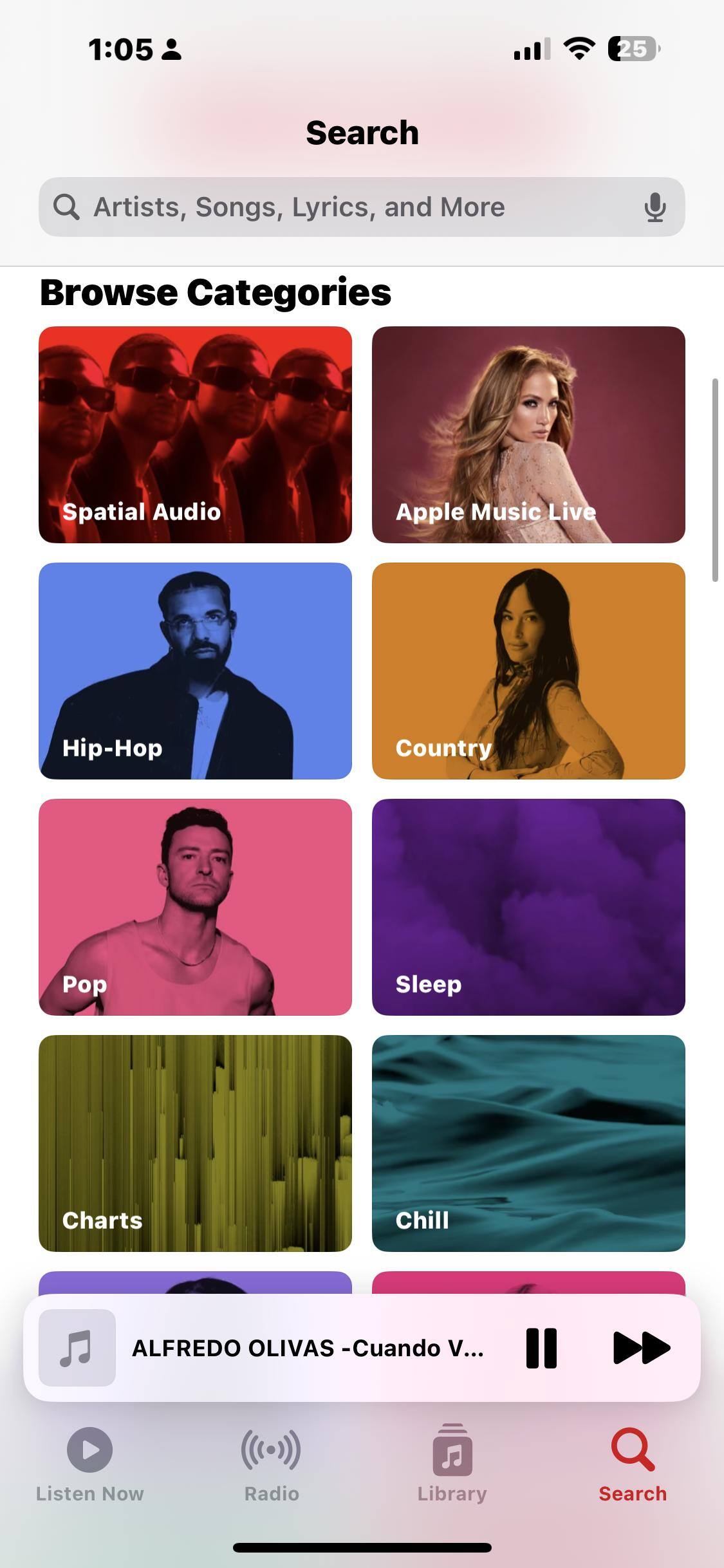View the Charts category
Image resolution: width=724 pixels, height=1568 pixels.
coord(195,1143)
